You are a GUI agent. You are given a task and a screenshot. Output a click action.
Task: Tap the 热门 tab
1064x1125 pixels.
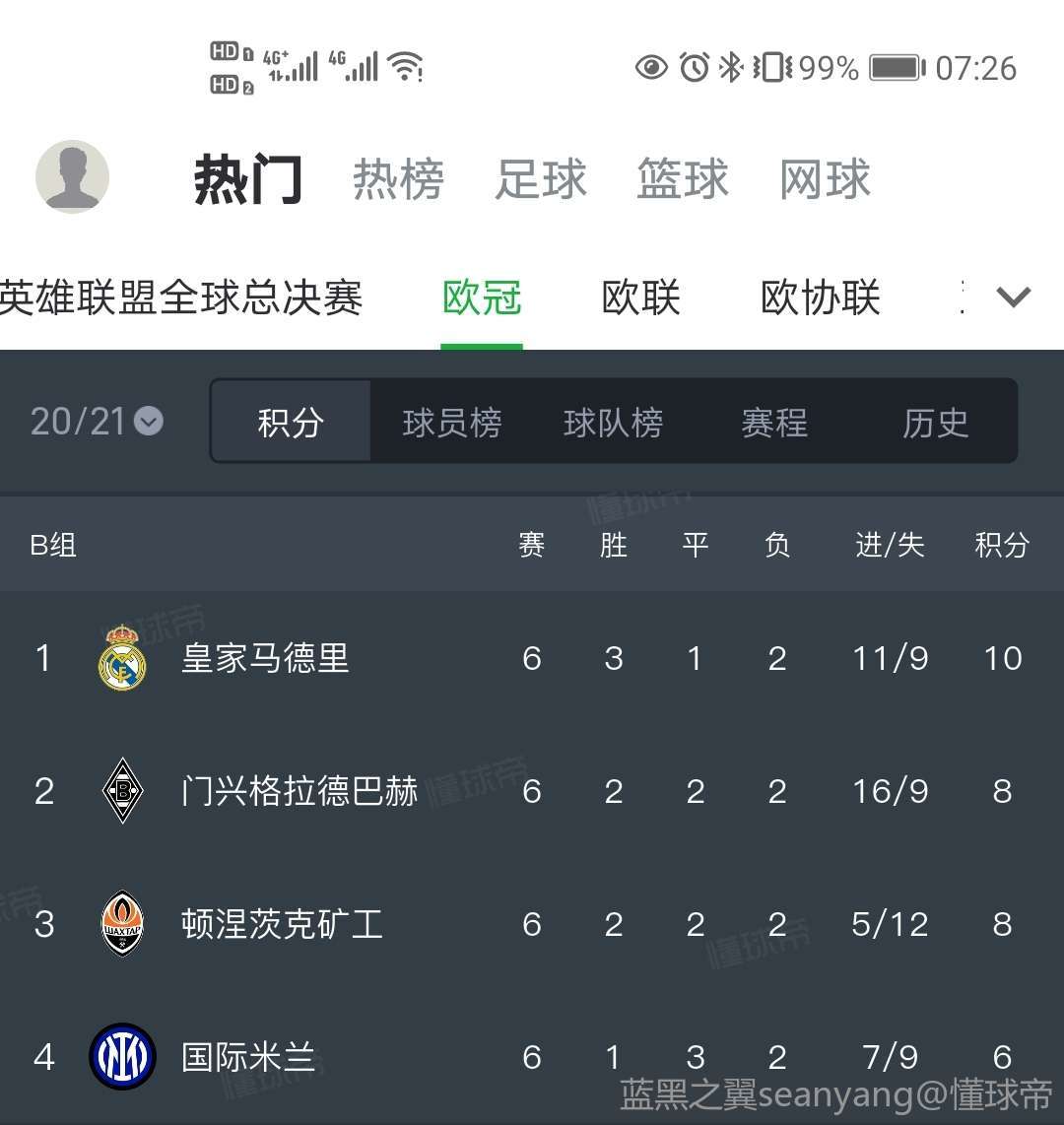pyautogui.click(x=247, y=179)
